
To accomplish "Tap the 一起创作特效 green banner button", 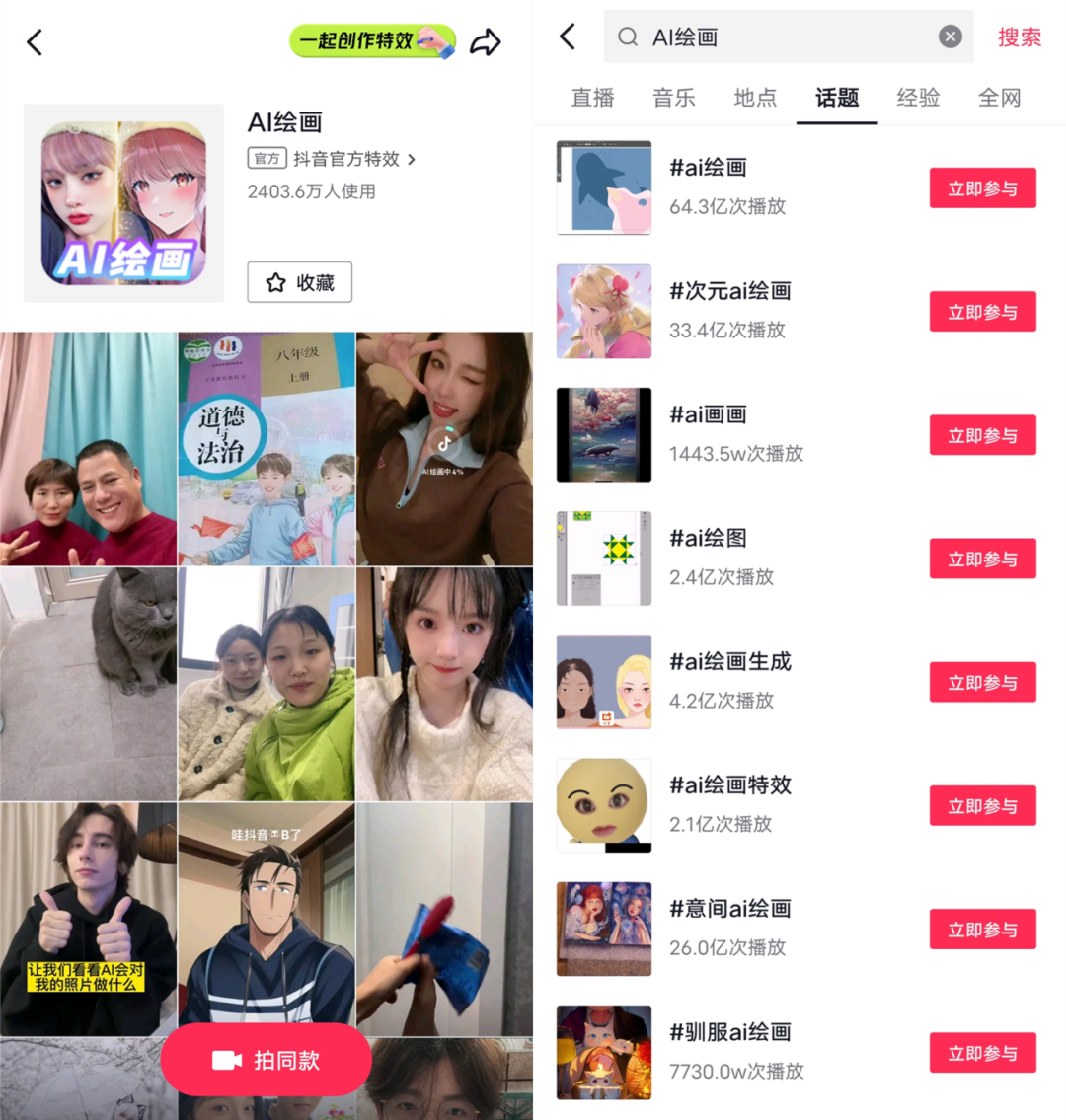I will [x=371, y=41].
